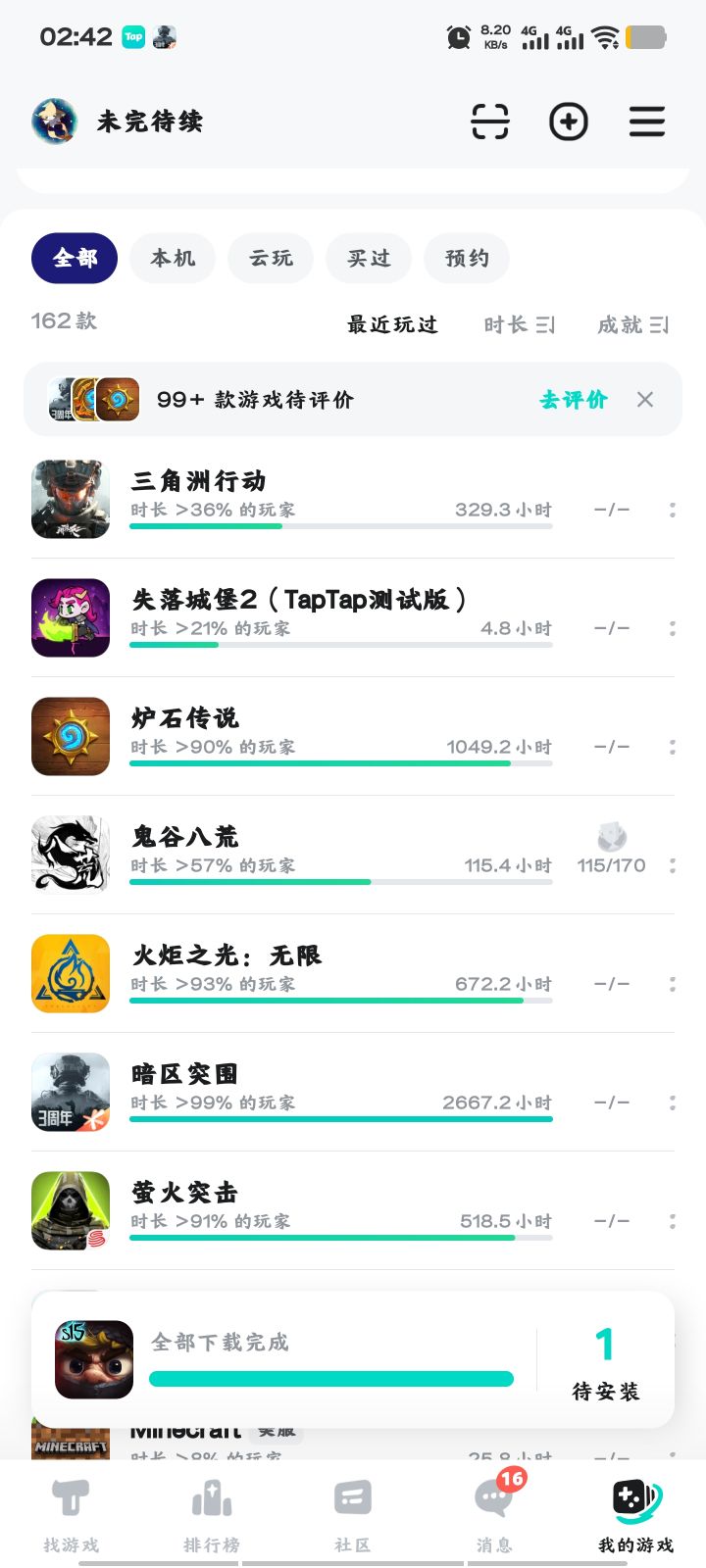This screenshot has width=706, height=1568.
Task: Go to the 找游戏 tab
Action: point(71,1515)
